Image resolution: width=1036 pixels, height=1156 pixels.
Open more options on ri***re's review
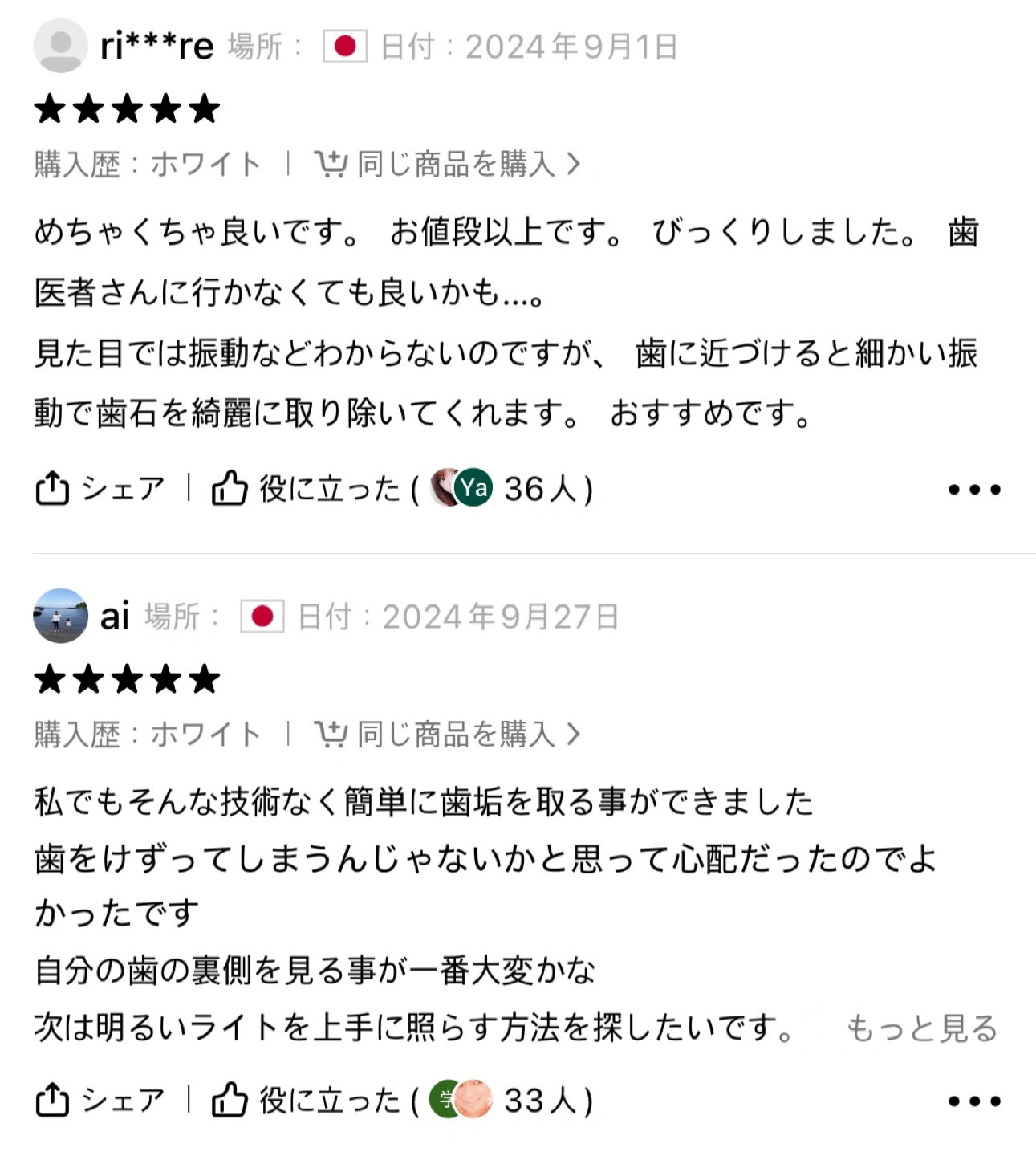[973, 489]
